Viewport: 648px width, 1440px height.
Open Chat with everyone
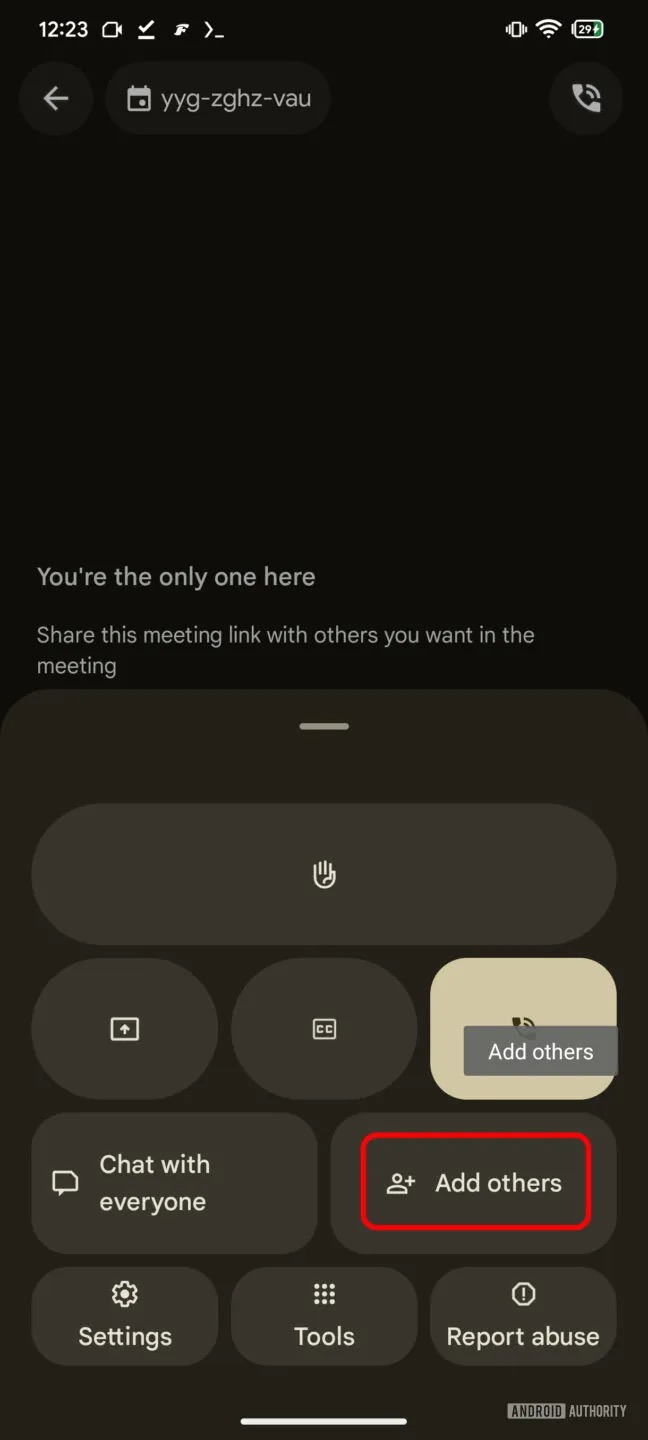[174, 1183]
